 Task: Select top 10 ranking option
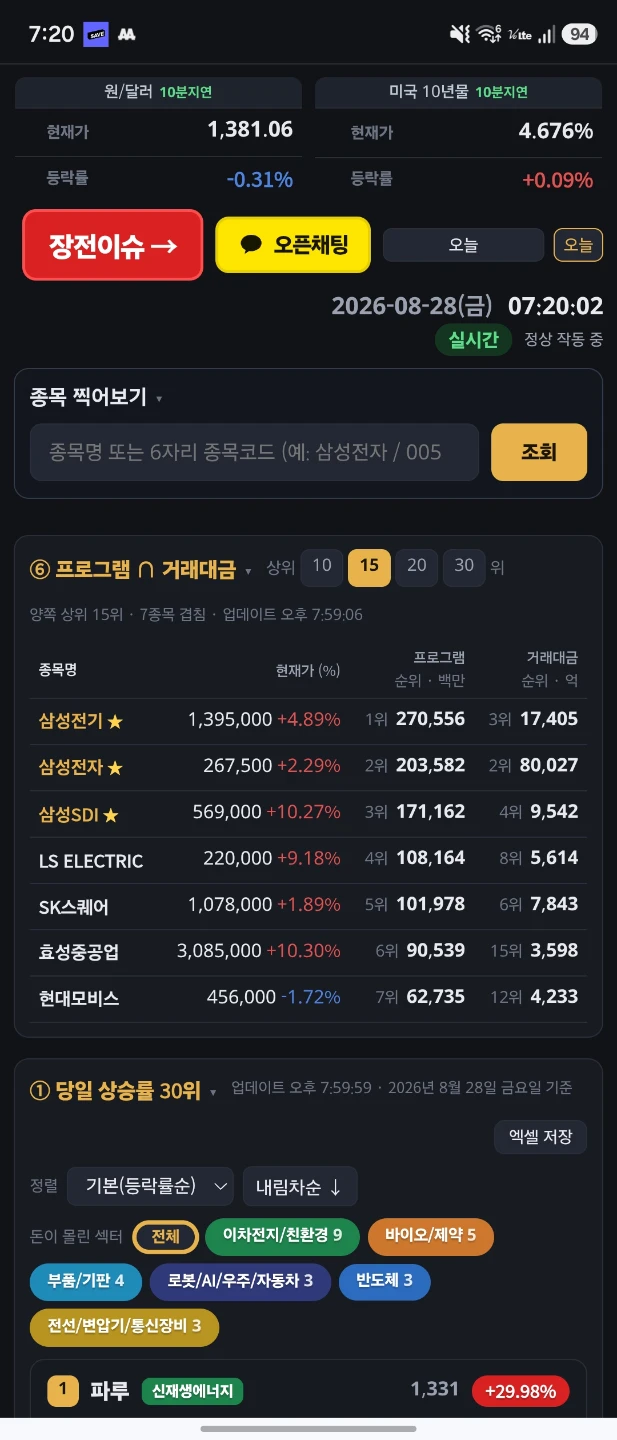[x=322, y=567]
